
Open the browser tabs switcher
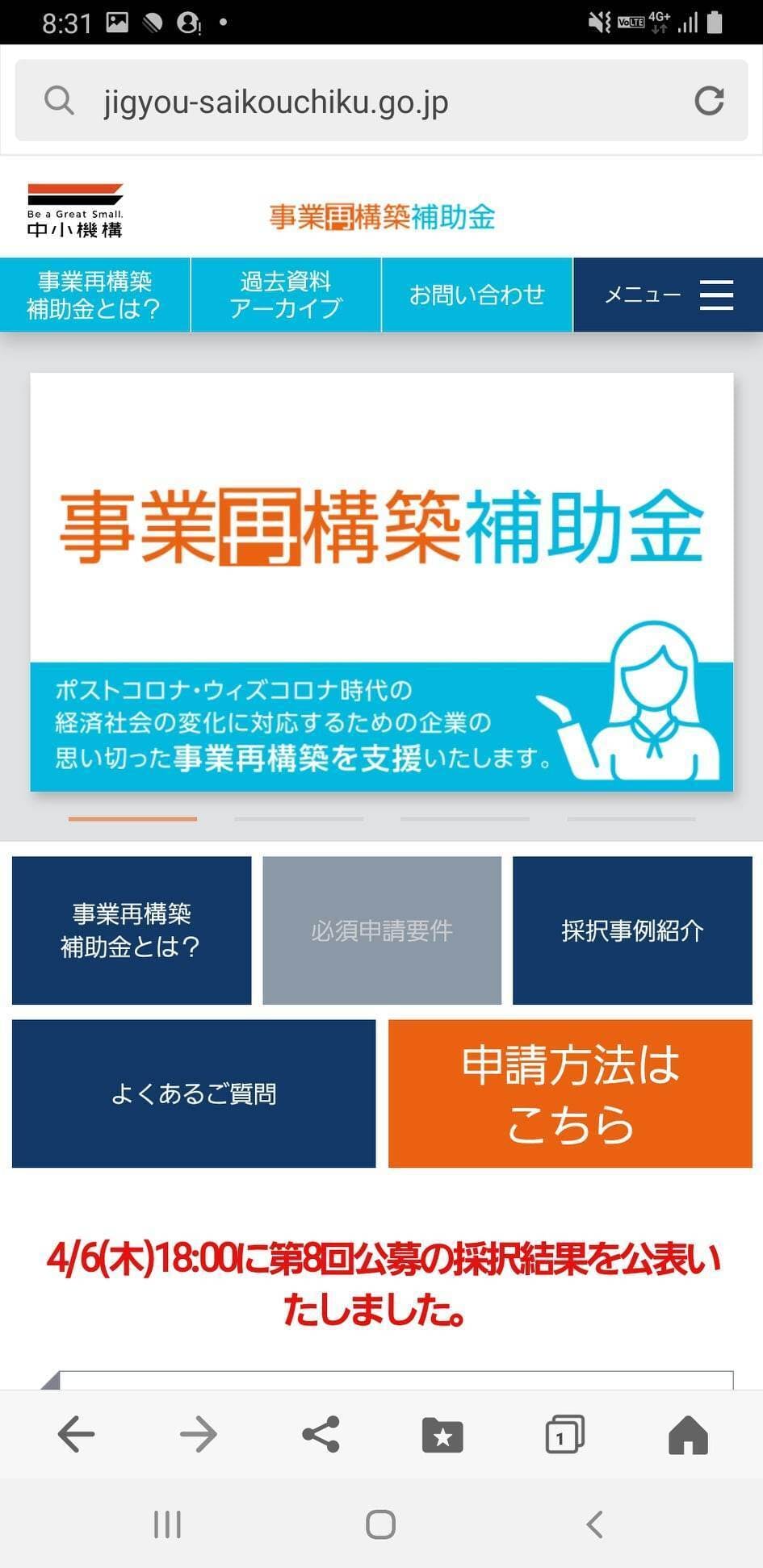click(x=564, y=1435)
